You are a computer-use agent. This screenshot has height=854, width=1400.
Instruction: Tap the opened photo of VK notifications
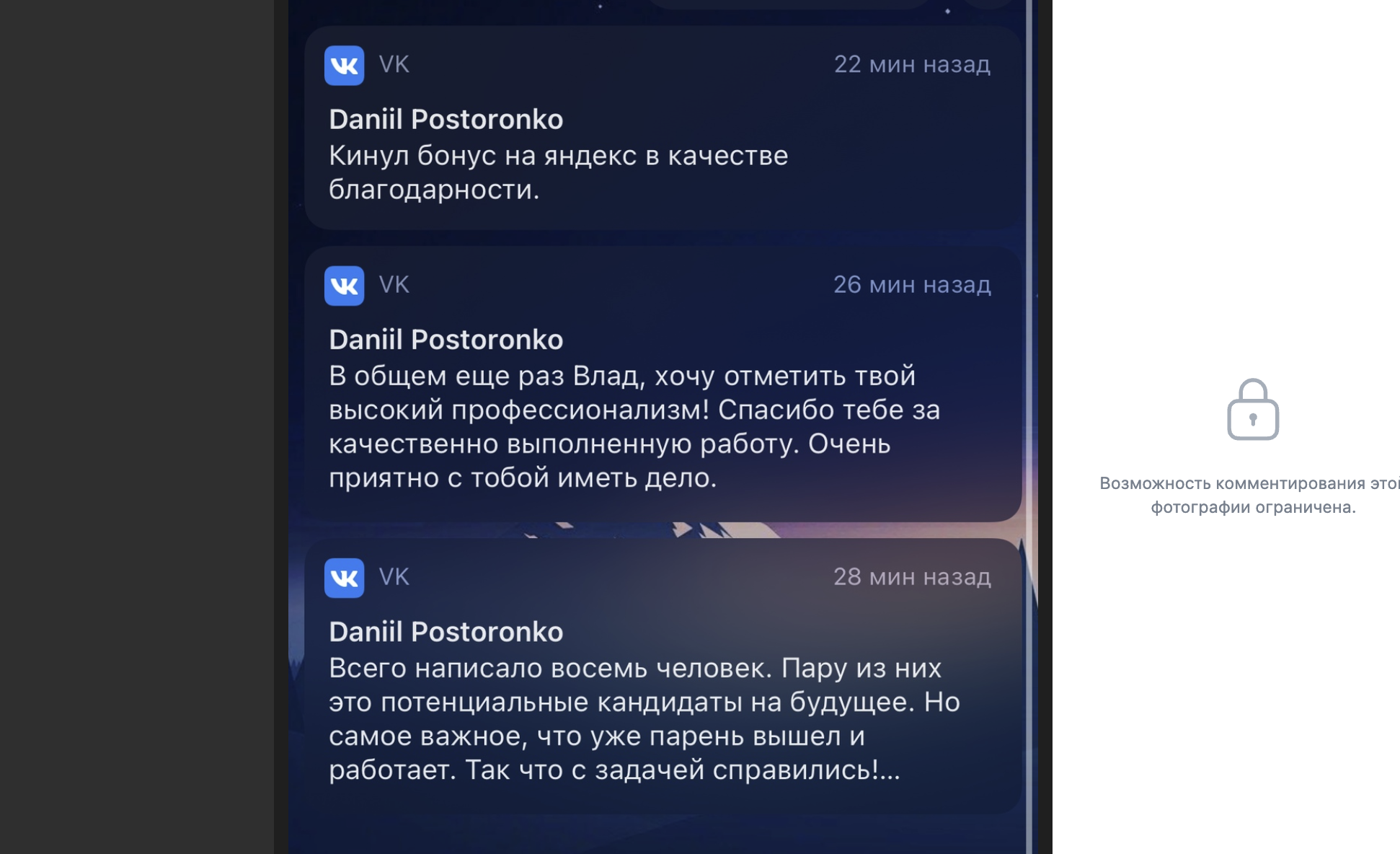pos(662,427)
